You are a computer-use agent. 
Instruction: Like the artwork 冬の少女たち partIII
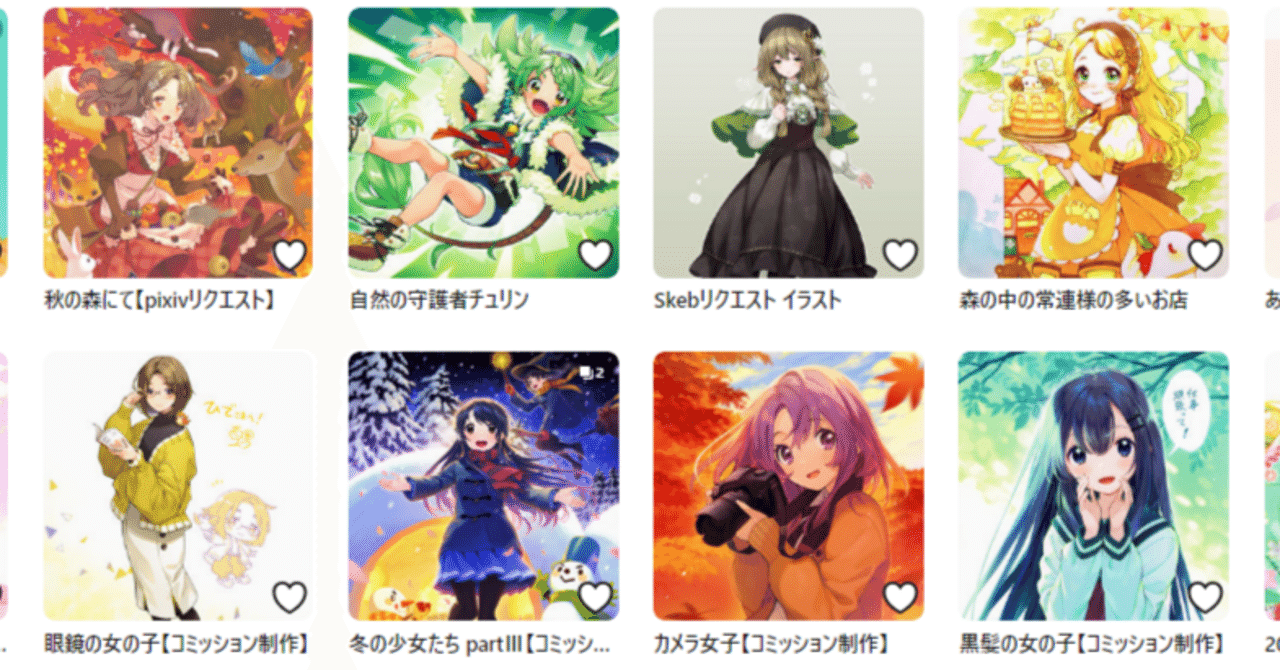point(595,598)
